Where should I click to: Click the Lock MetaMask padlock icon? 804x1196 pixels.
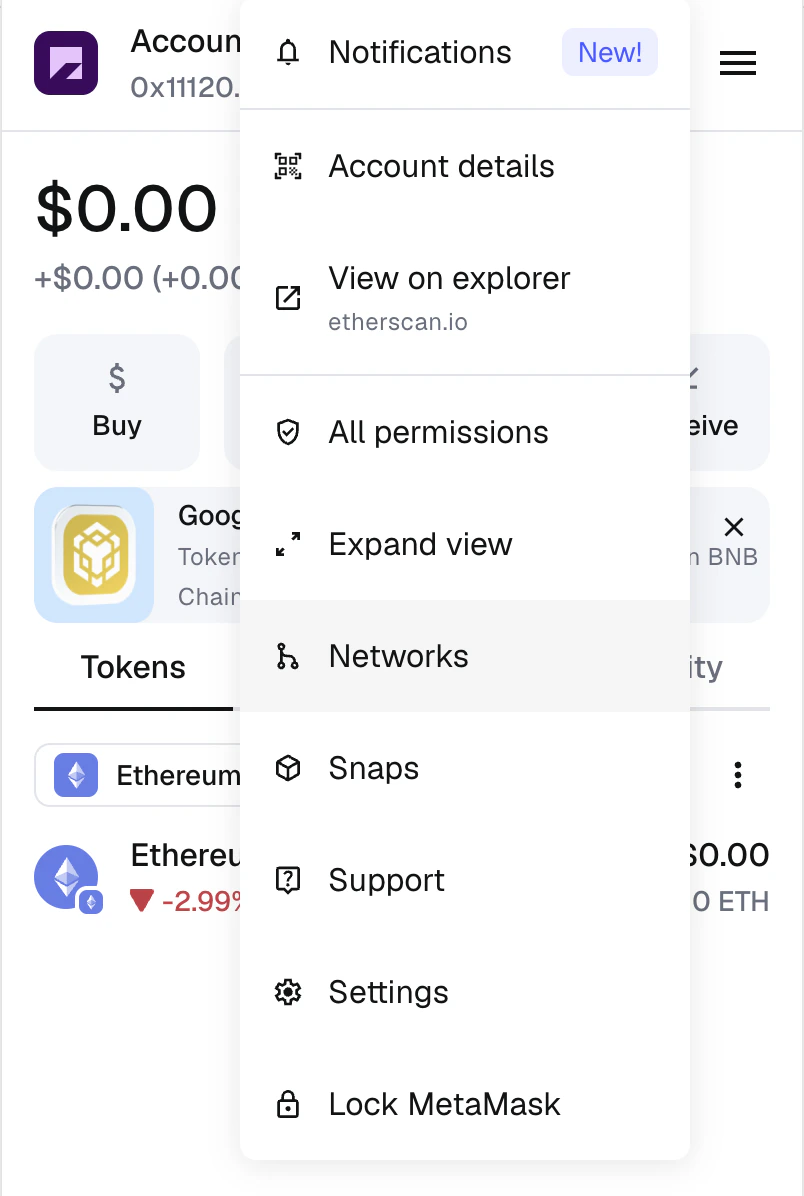coord(288,1104)
